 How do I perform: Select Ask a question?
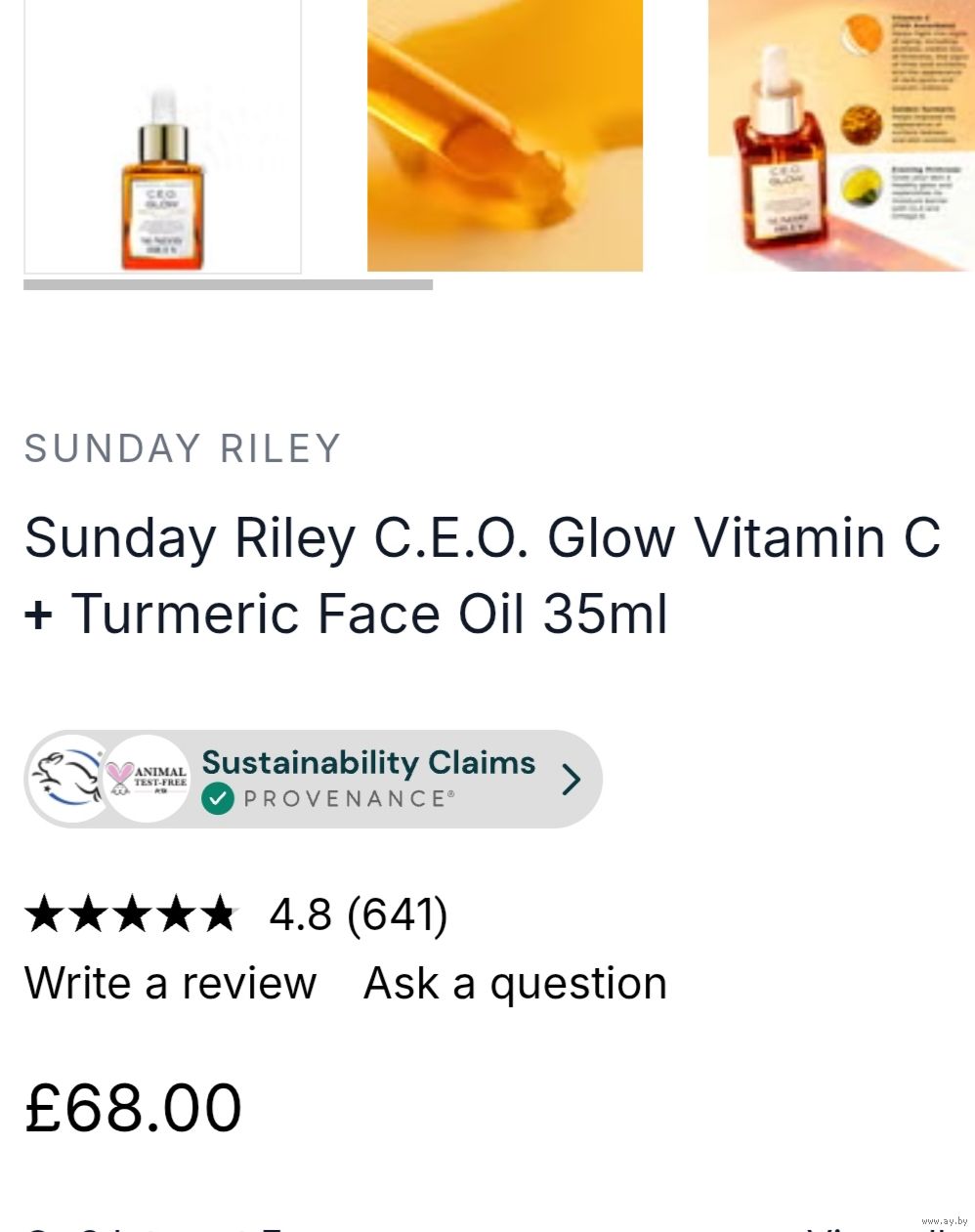pos(515,983)
